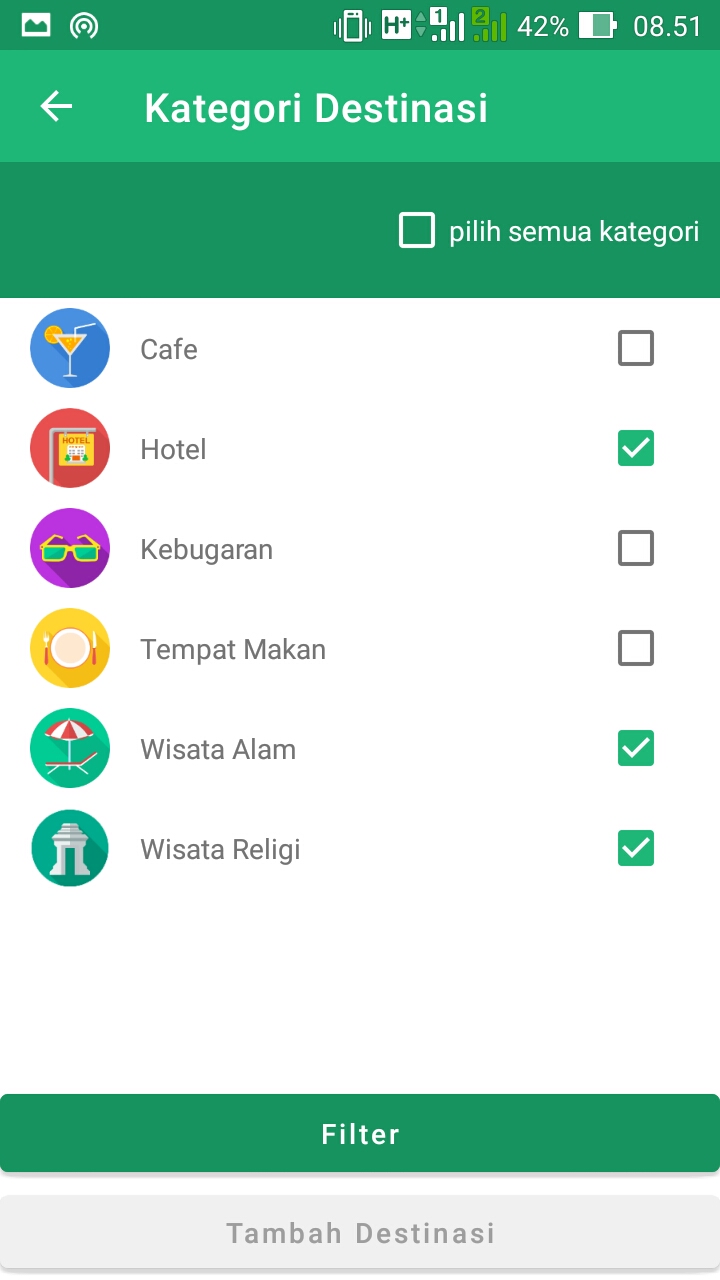The height and width of the screenshot is (1280, 720).
Task: Deselect the Wisata Alam checkbox
Action: tap(636, 748)
